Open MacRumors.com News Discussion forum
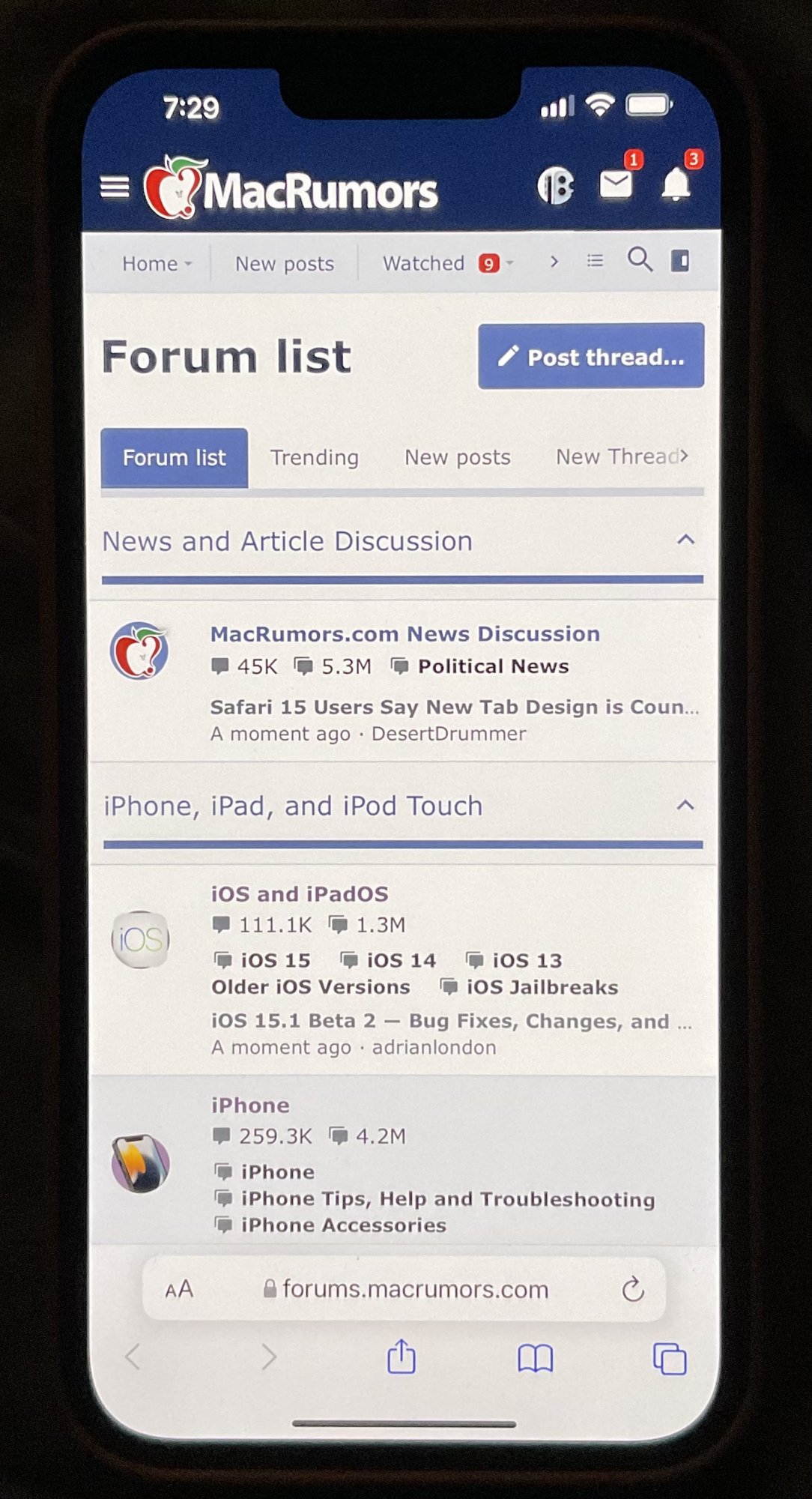812x1499 pixels. click(405, 634)
